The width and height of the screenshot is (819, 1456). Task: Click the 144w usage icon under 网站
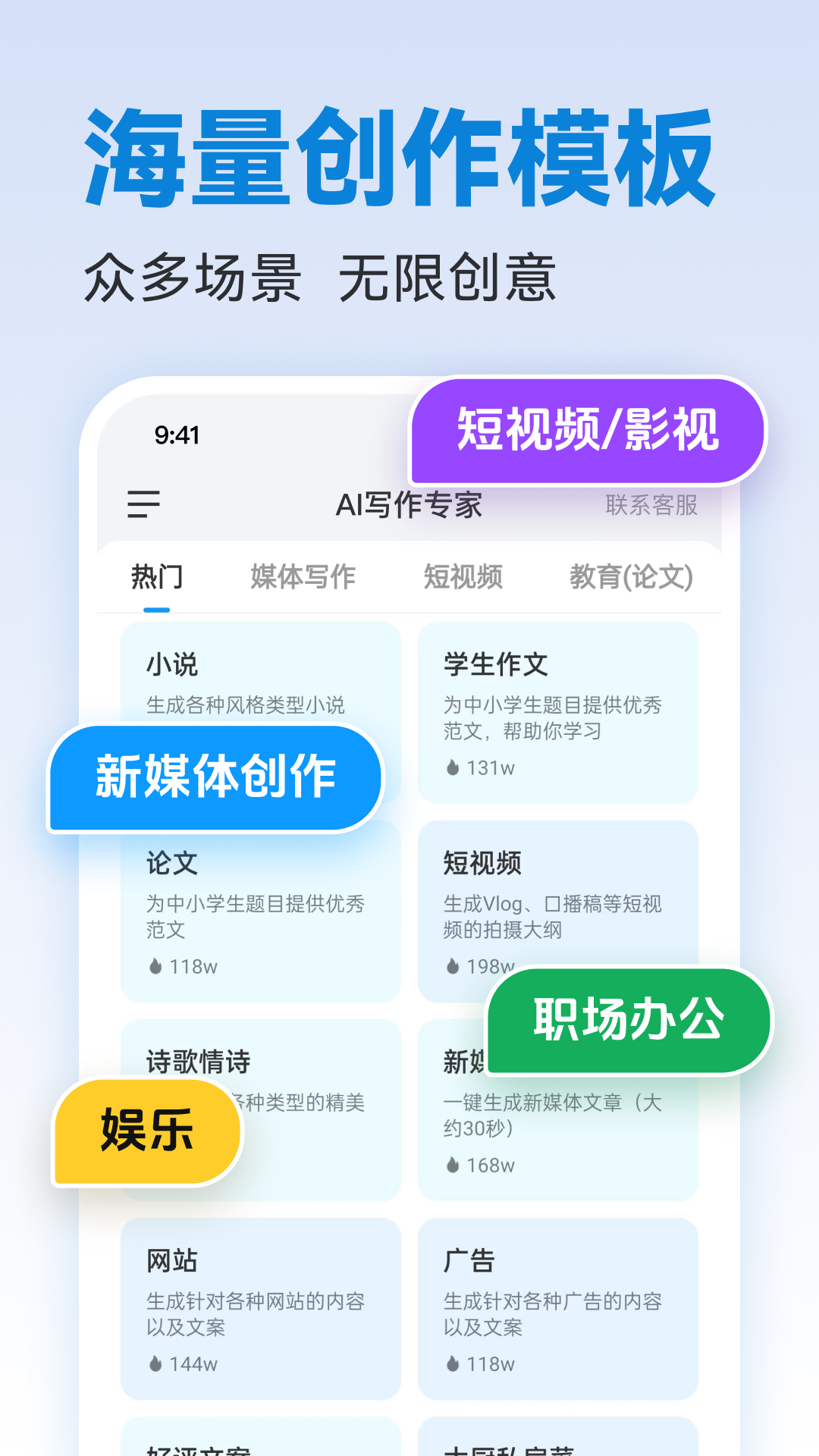pyautogui.click(x=155, y=1363)
